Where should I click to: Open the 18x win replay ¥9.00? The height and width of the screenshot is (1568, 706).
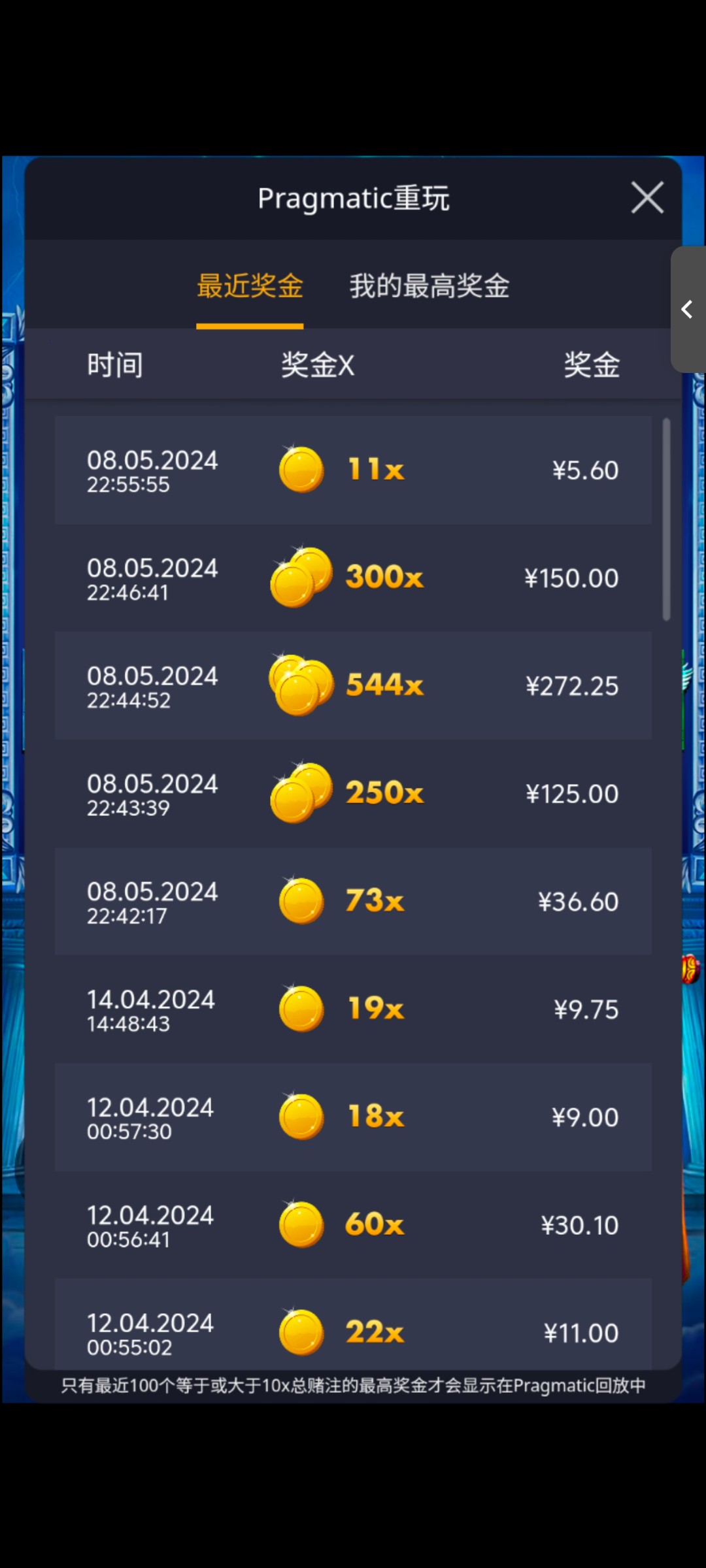[353, 1117]
